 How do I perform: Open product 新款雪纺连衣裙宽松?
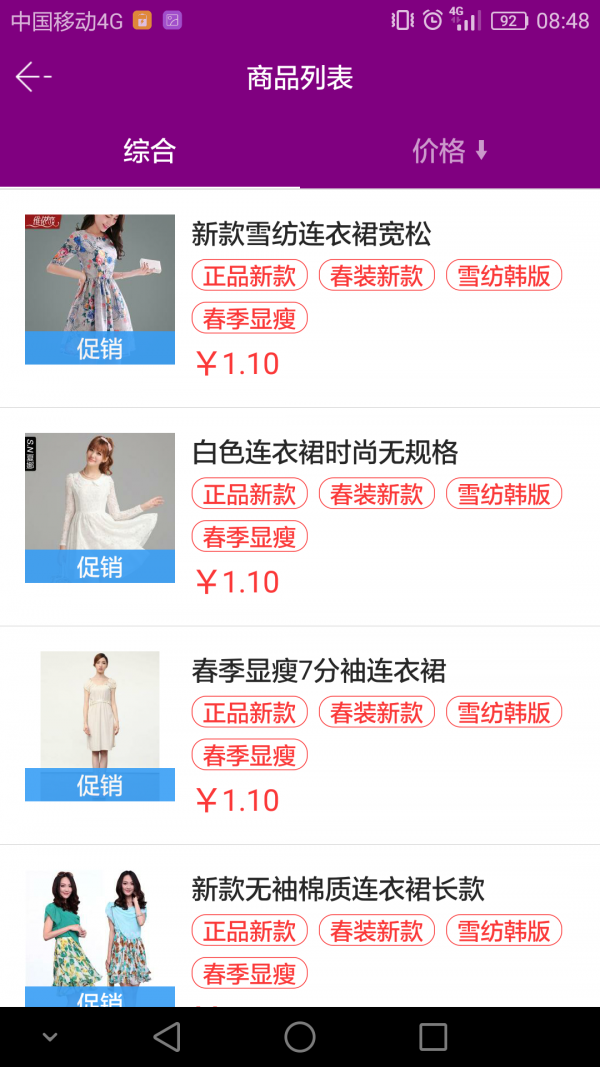(311, 235)
